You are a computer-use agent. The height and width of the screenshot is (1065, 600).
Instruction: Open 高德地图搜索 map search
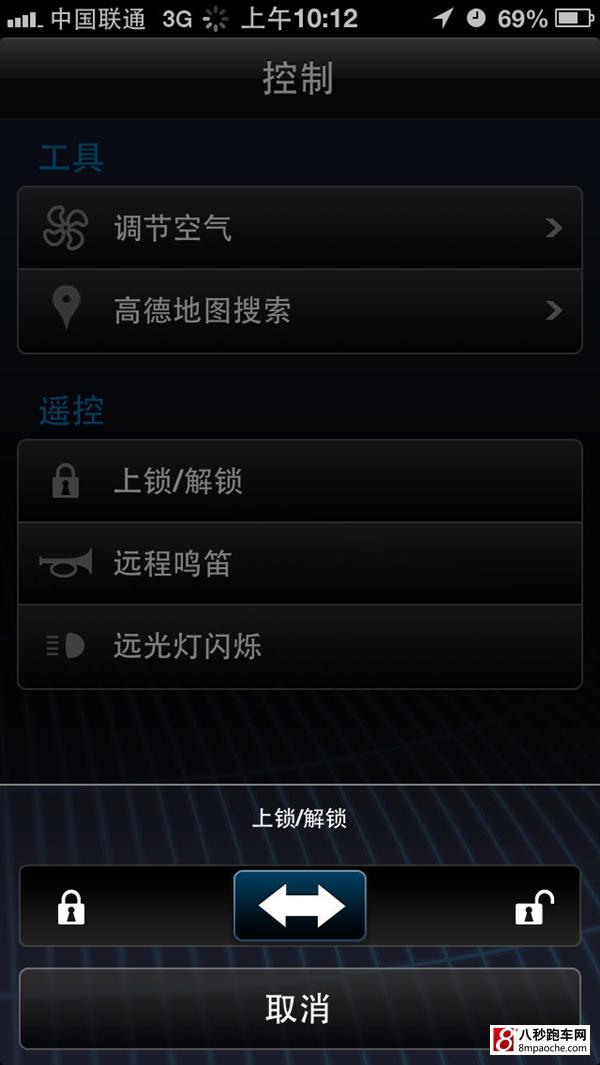tap(300, 311)
